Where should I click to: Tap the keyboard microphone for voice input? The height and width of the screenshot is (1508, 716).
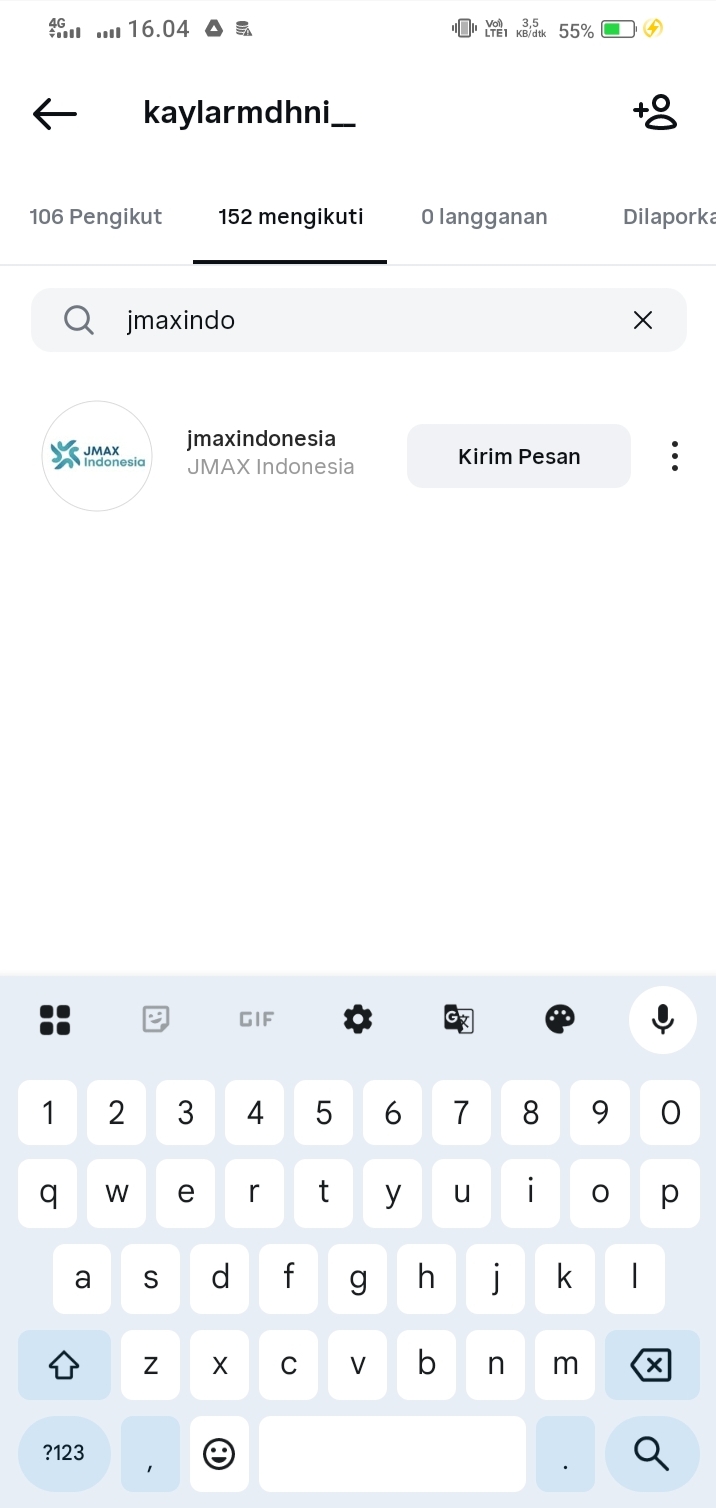point(662,1019)
